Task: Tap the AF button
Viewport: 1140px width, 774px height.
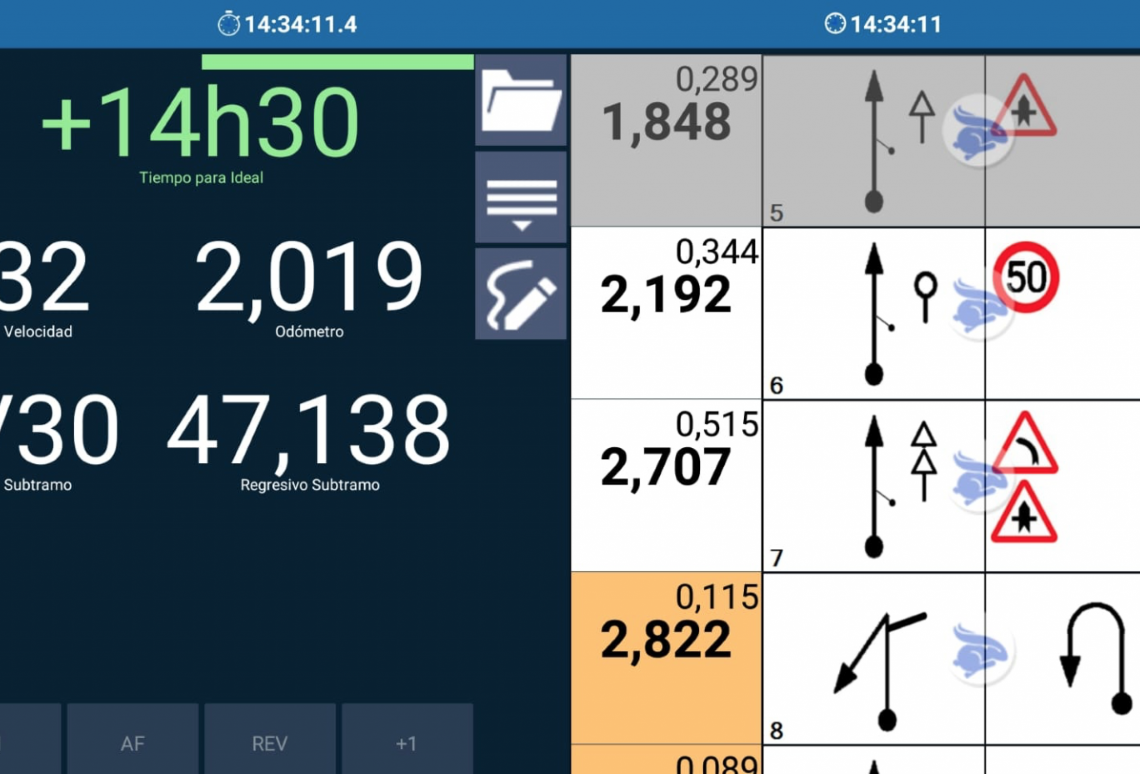Action: (133, 743)
